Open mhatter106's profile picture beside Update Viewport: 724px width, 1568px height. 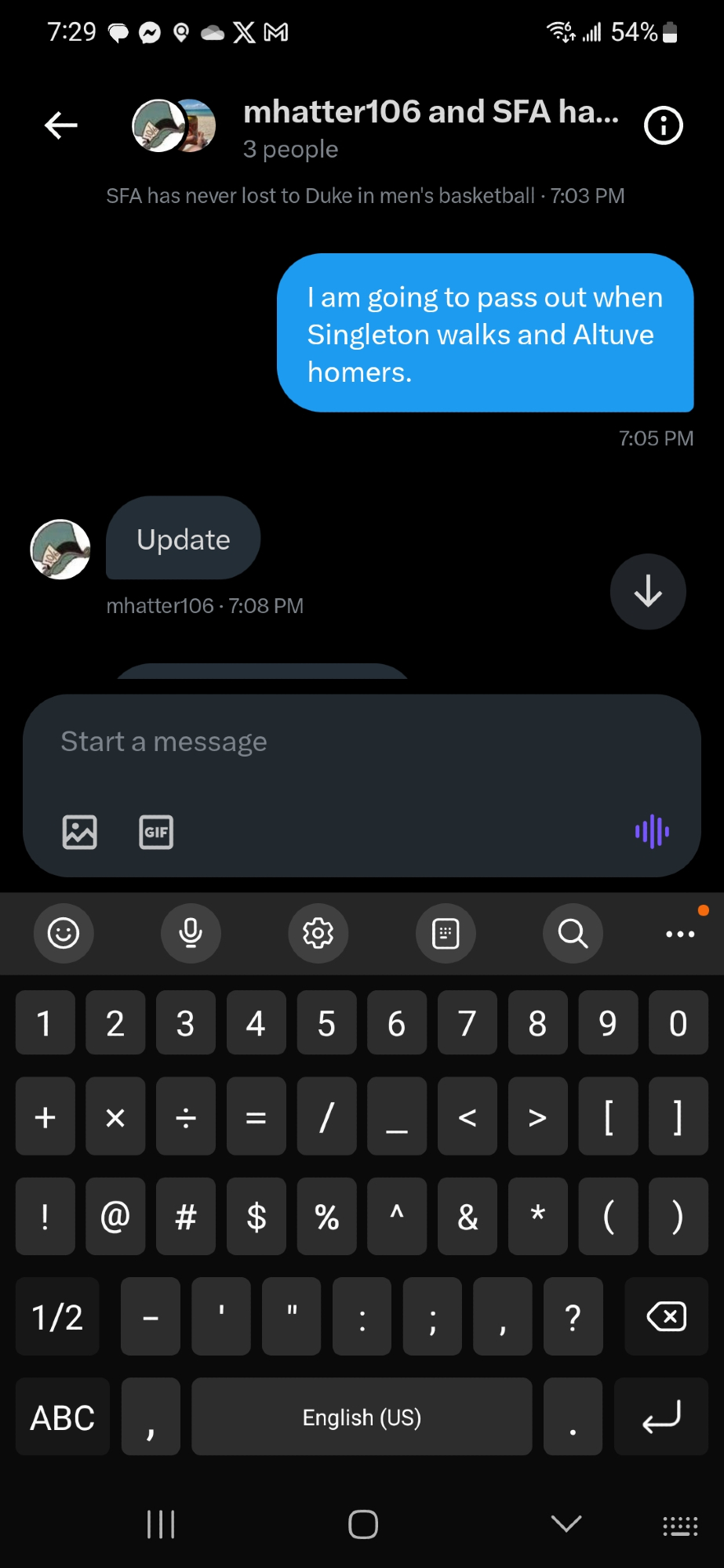60,550
